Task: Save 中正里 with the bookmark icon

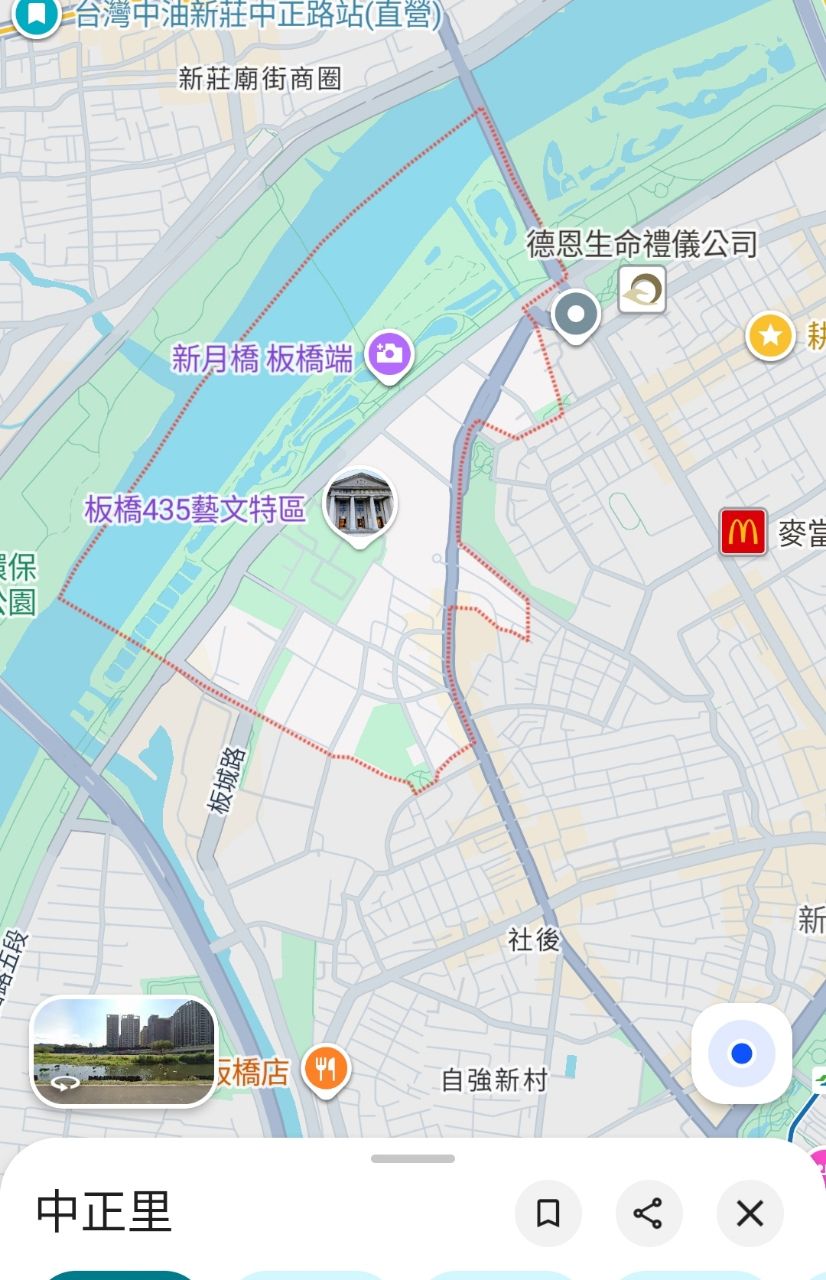Action: (548, 1213)
